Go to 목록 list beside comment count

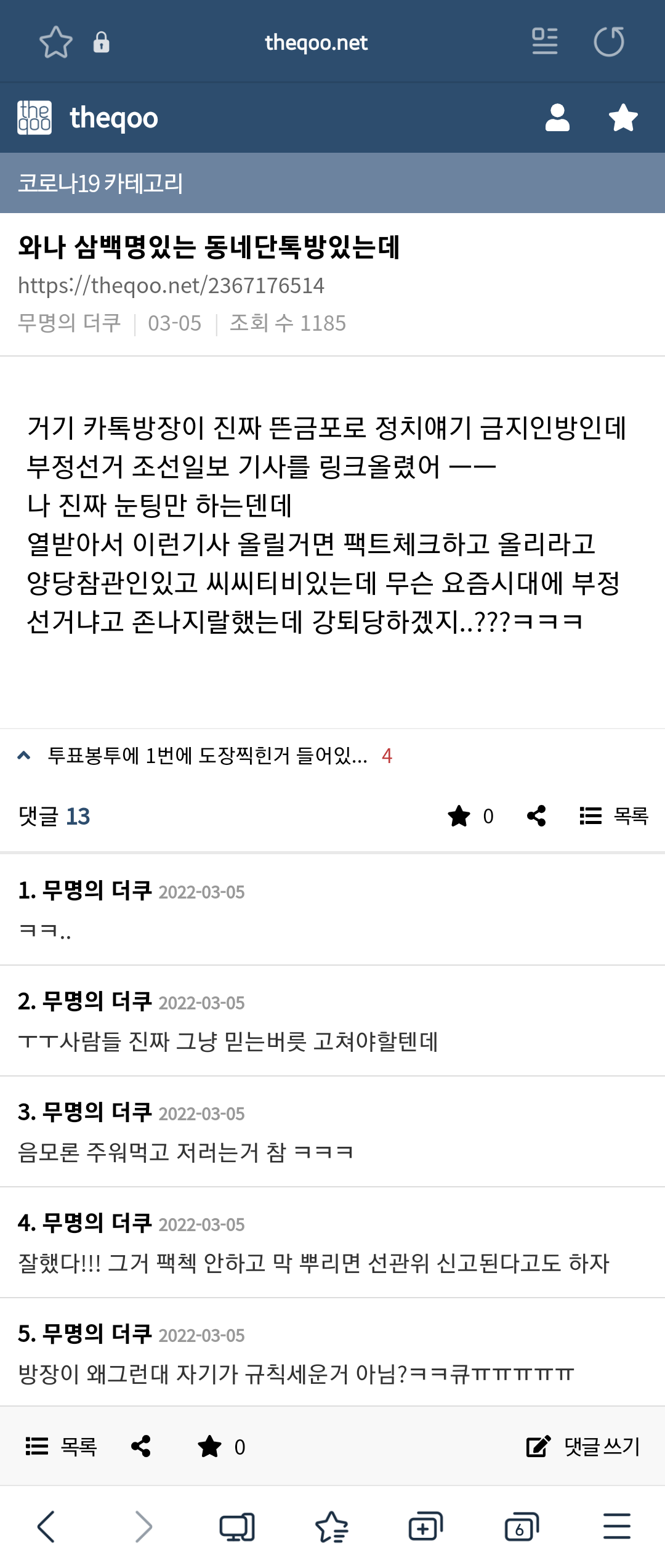(x=614, y=816)
